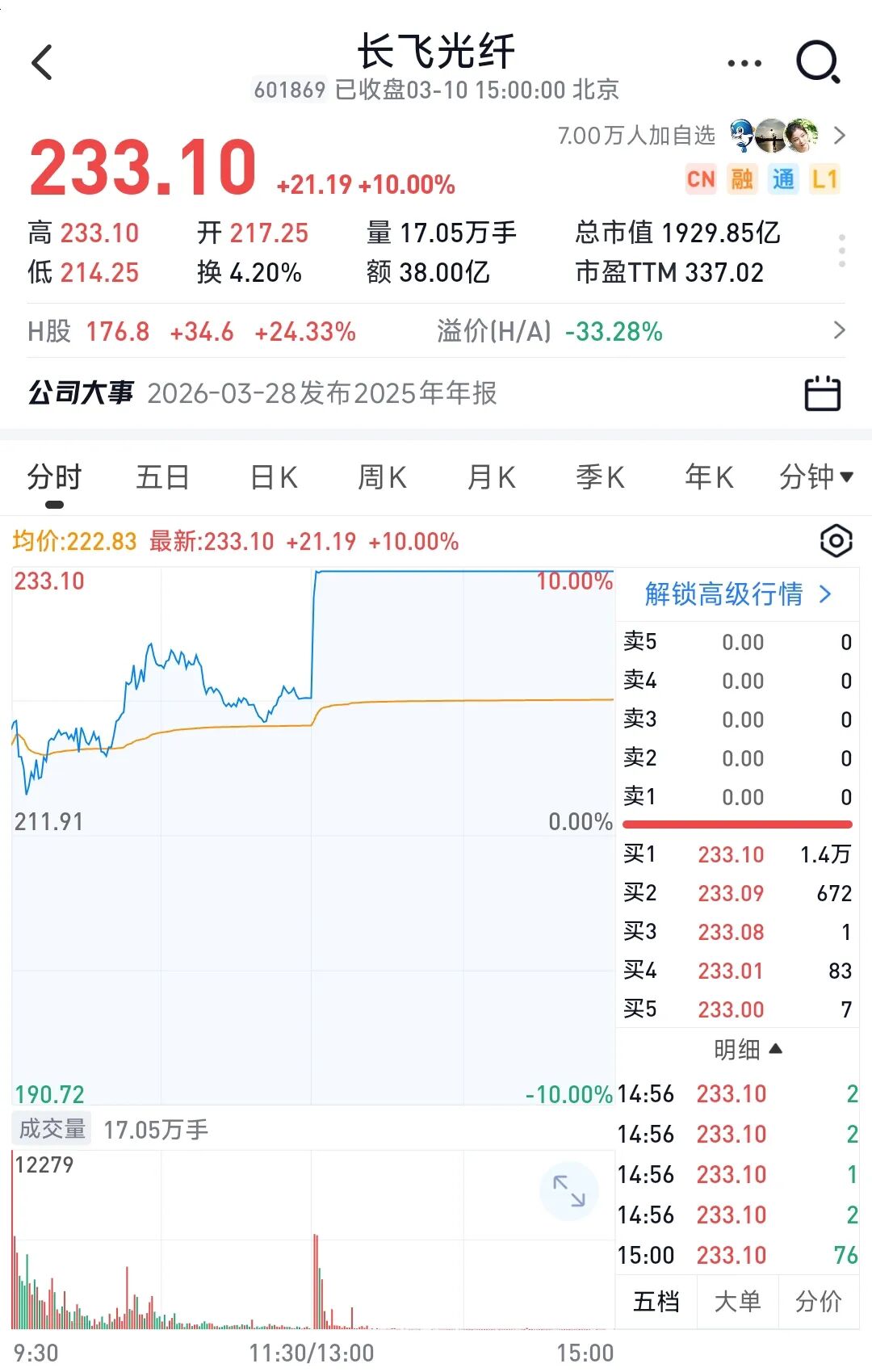This screenshot has height=1372, width=872.
Task: Collapse the 明细 trade details list
Action: [x=748, y=1049]
